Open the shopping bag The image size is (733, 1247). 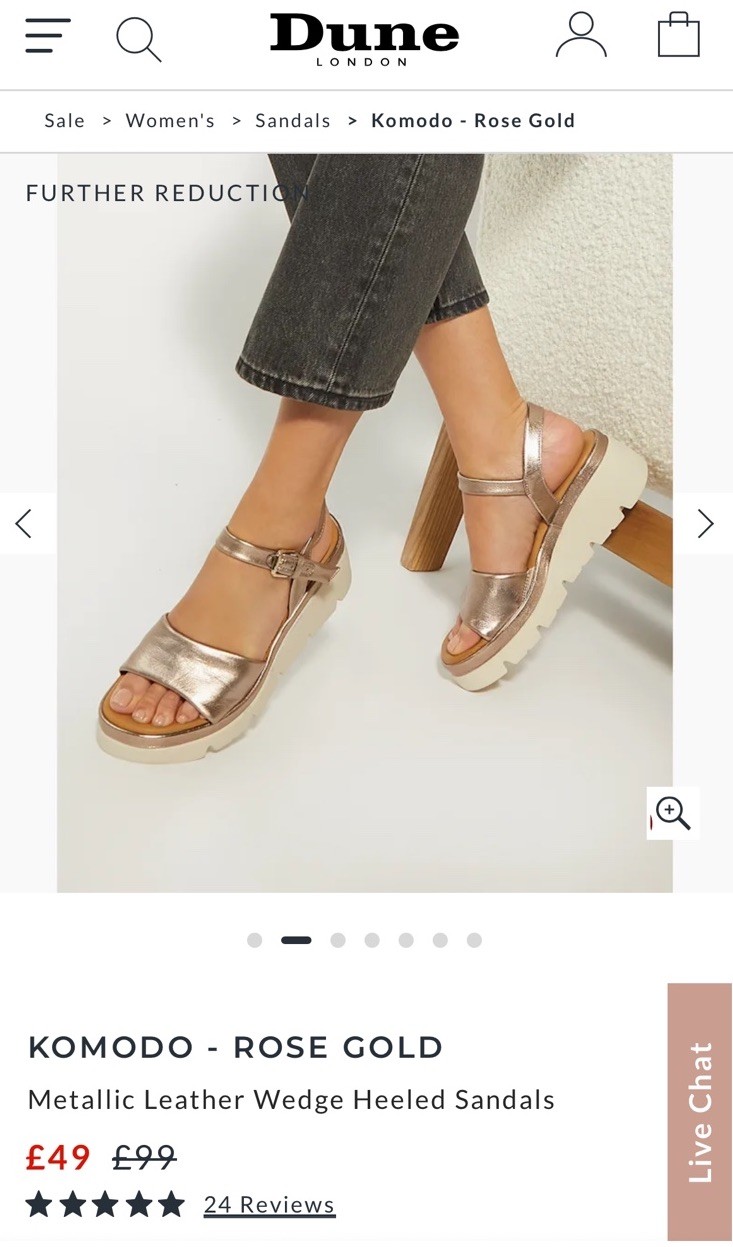point(679,35)
